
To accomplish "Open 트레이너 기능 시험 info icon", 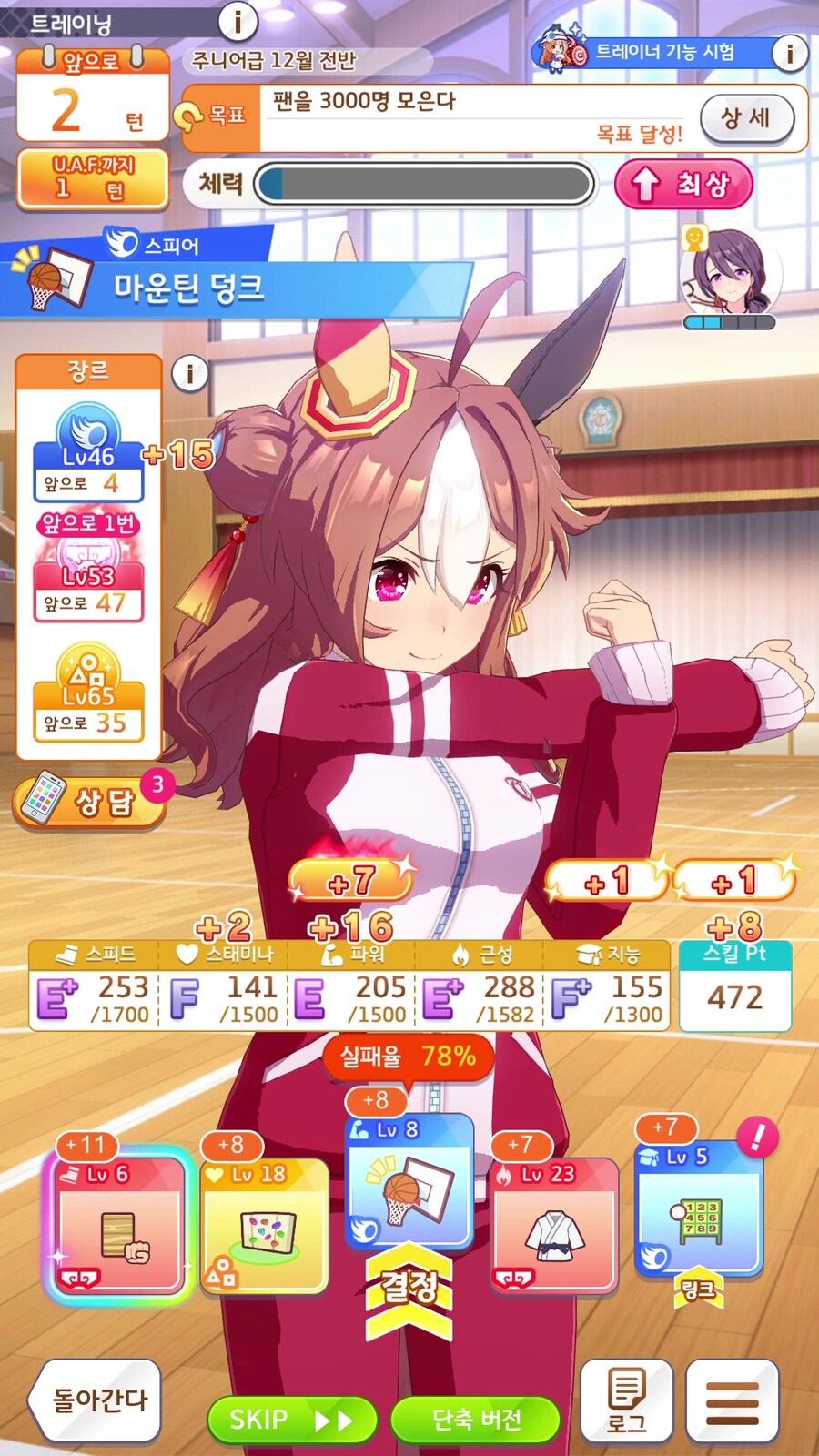I will pos(789,53).
